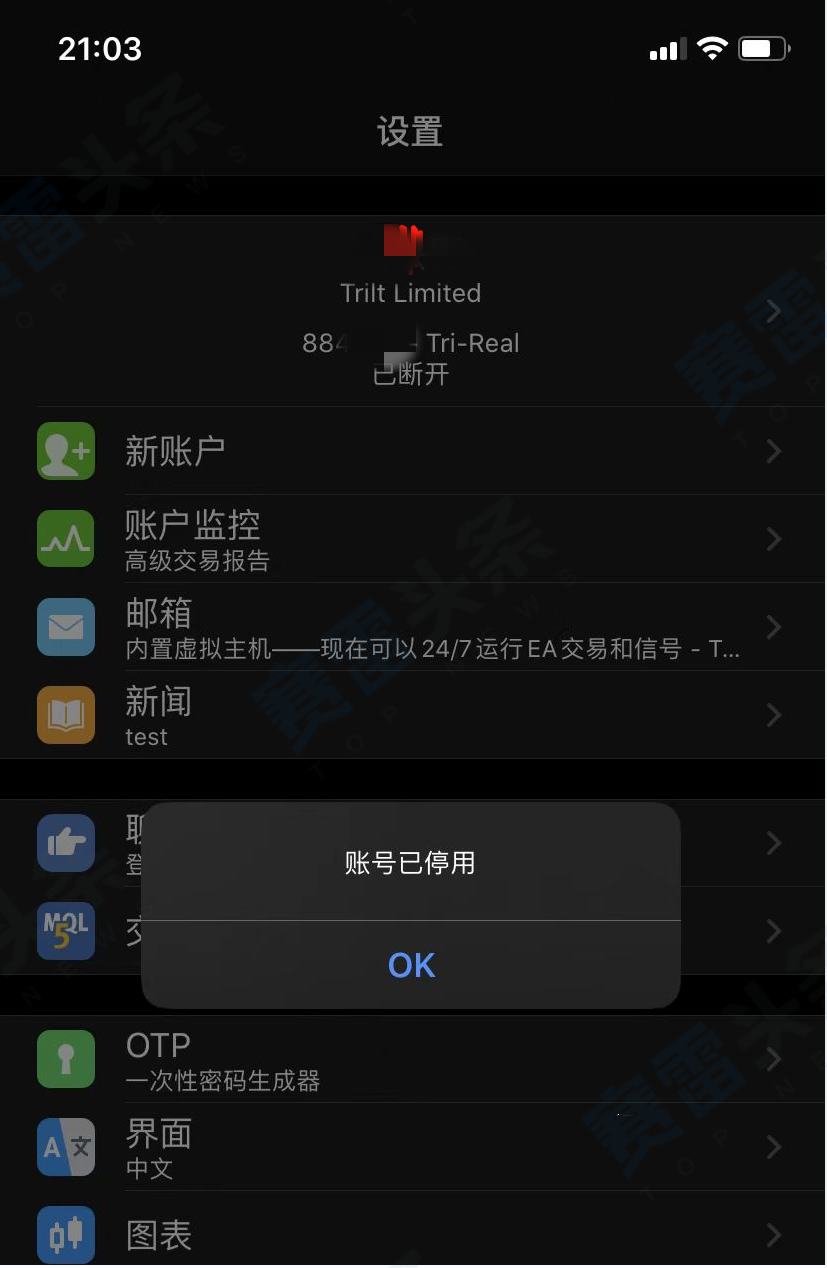Screen dimensions: 827x1268
Task: Open the OTP one-time password generator
Action: click(411, 1060)
